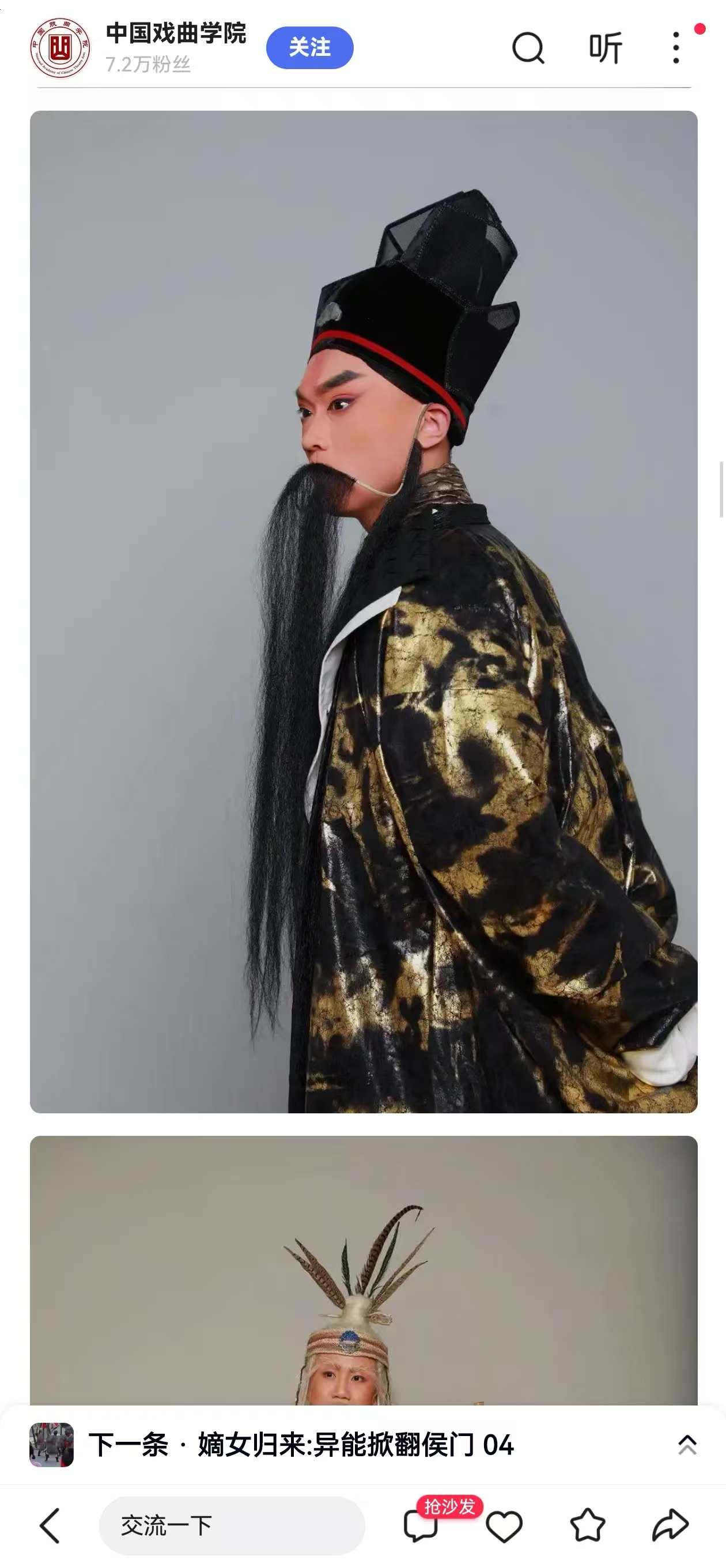Open next item 嫡女归来:异能掀翻侯门 04
Screen dimensions: 726x1568
301,1445
